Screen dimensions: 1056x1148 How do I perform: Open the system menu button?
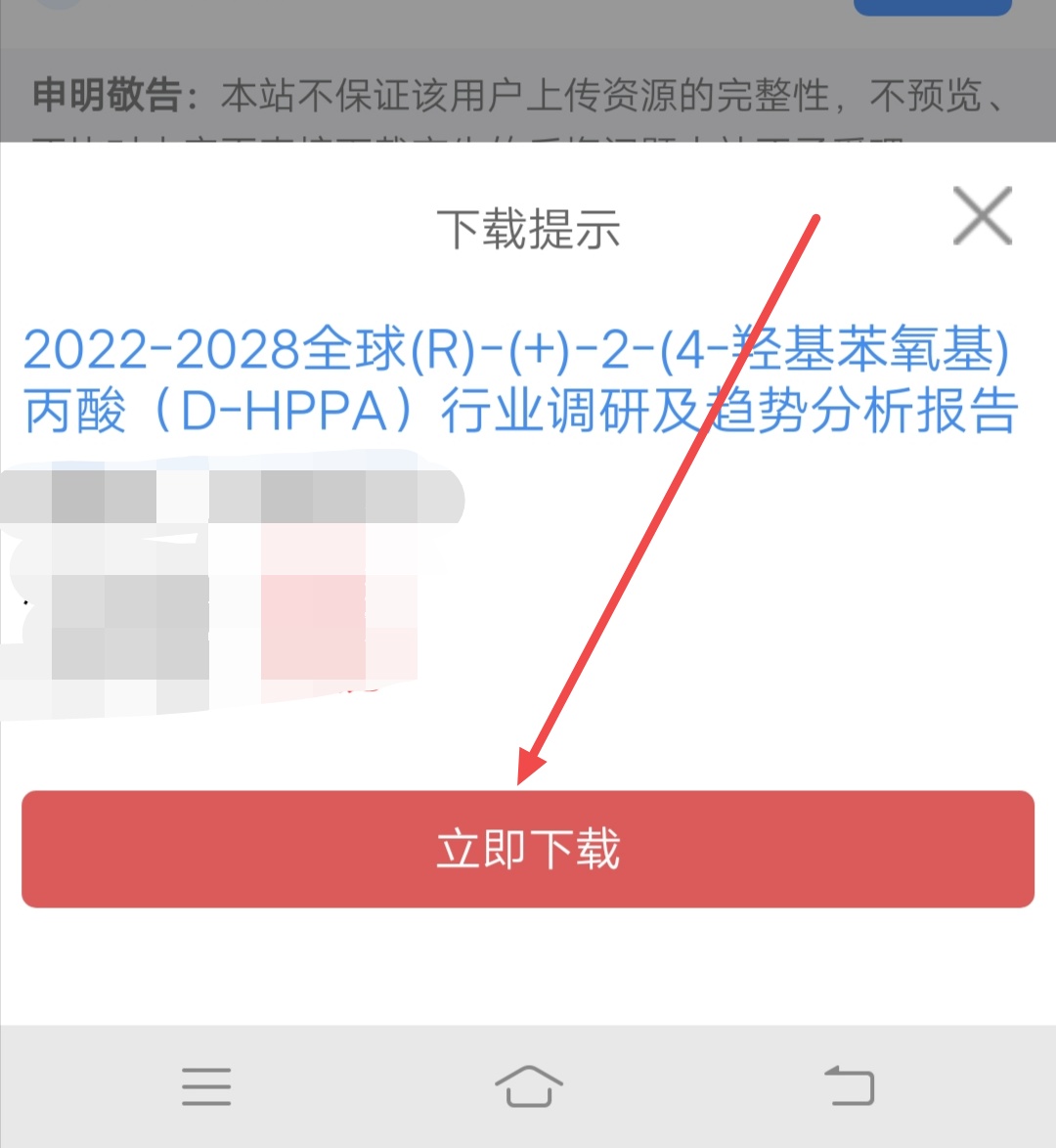206,1085
